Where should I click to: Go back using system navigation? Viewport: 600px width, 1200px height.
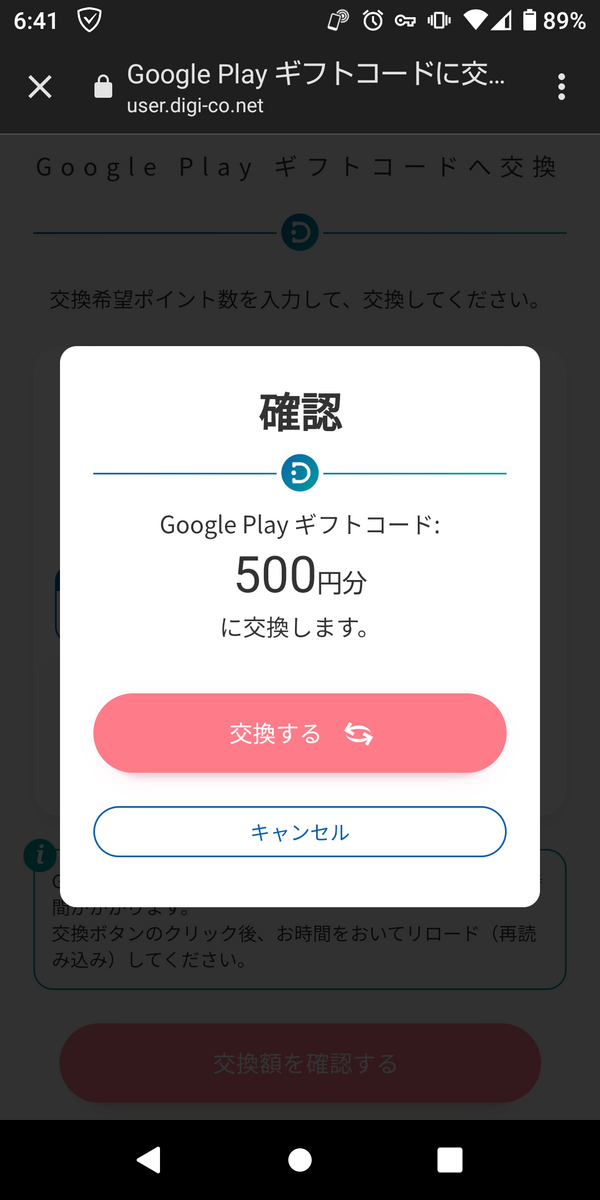coord(149,1159)
